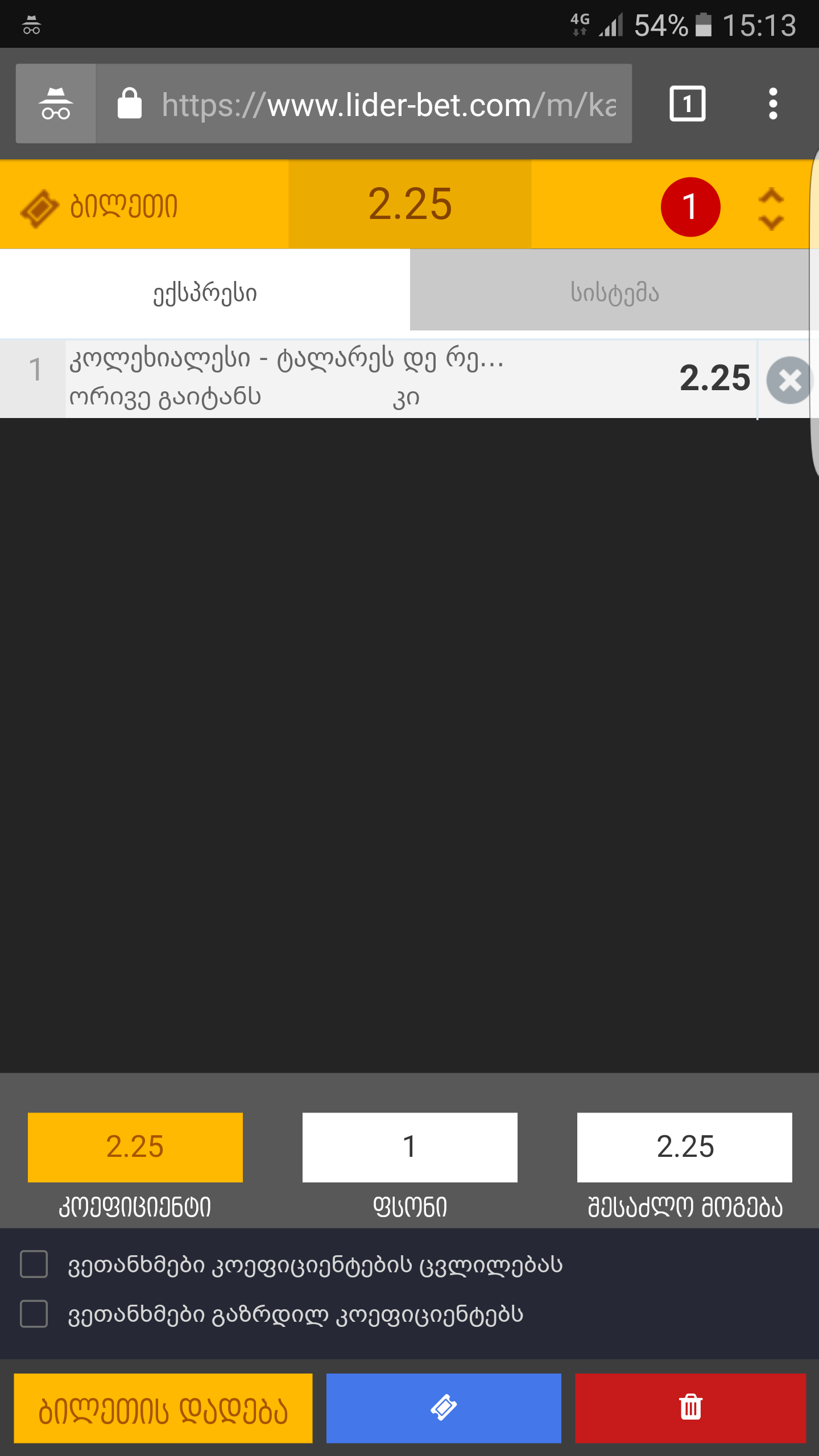
Task: Open the browser tab switcher
Action: [x=688, y=104]
